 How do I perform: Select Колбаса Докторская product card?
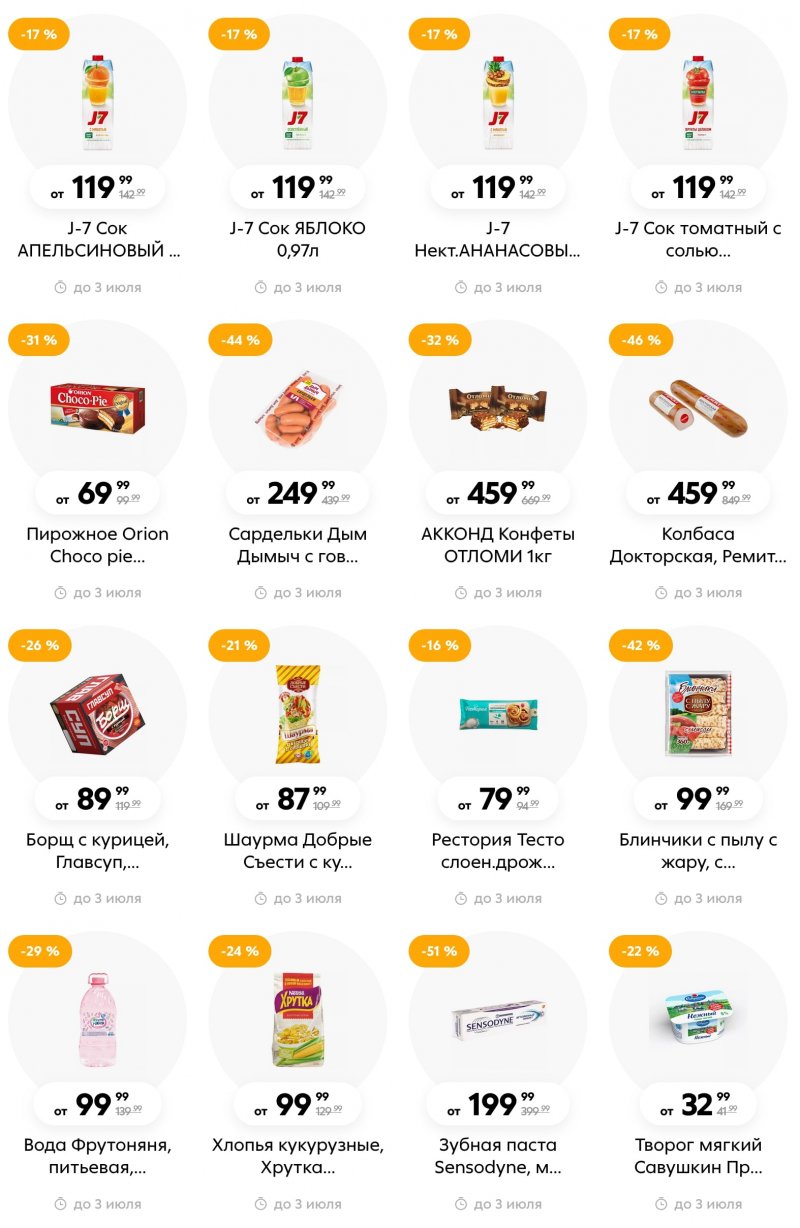(x=698, y=410)
